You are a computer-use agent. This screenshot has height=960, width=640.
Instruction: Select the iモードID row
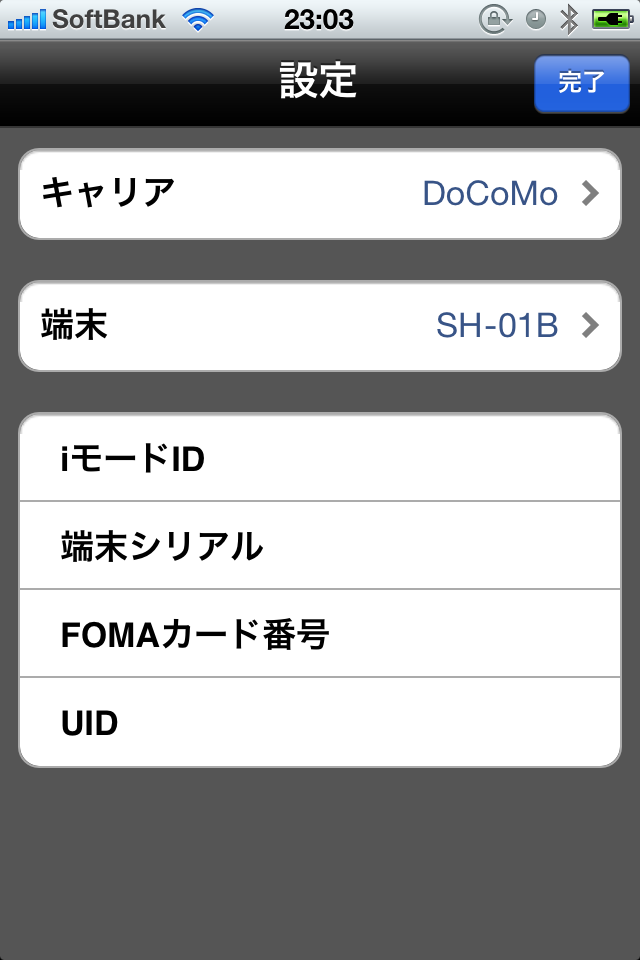[320, 459]
